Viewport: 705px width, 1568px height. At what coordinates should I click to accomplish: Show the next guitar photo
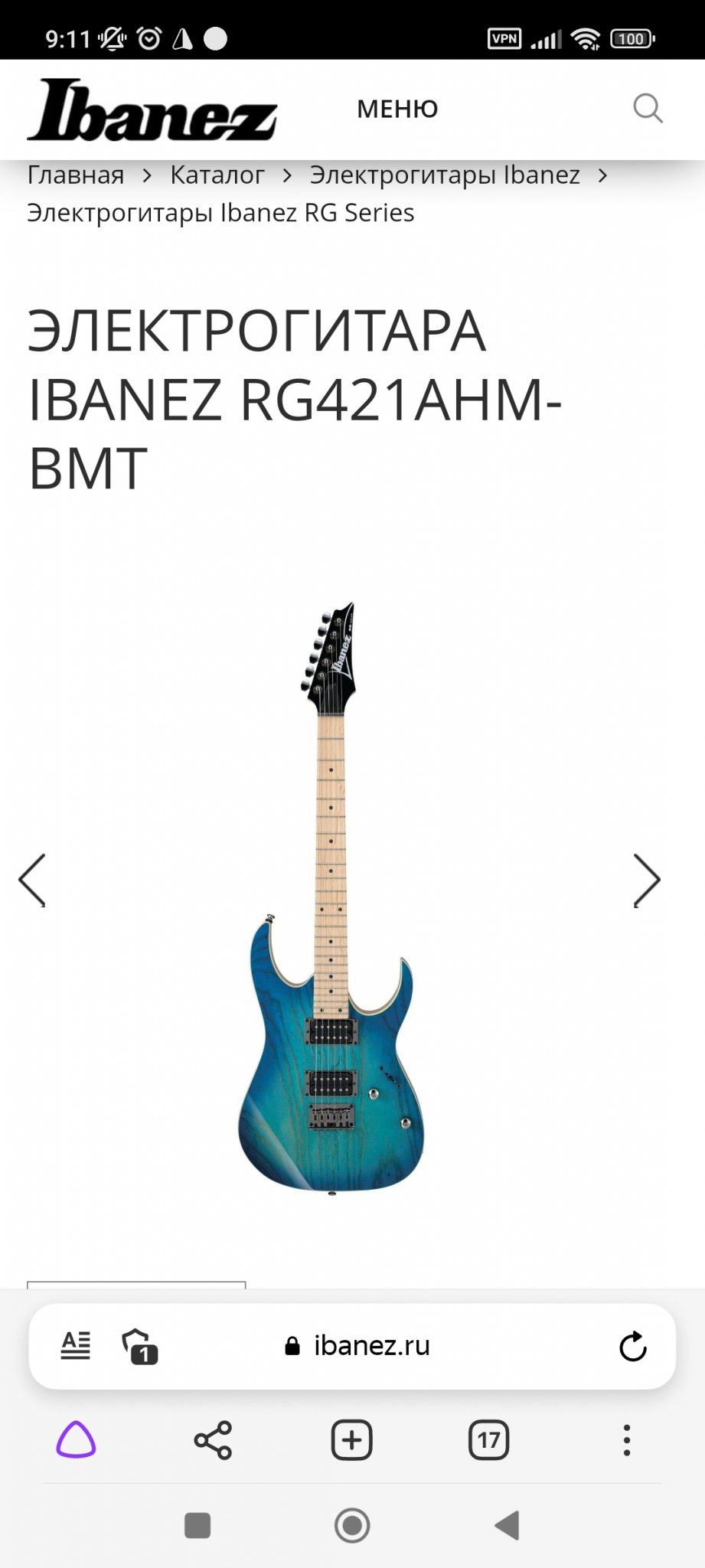647,880
